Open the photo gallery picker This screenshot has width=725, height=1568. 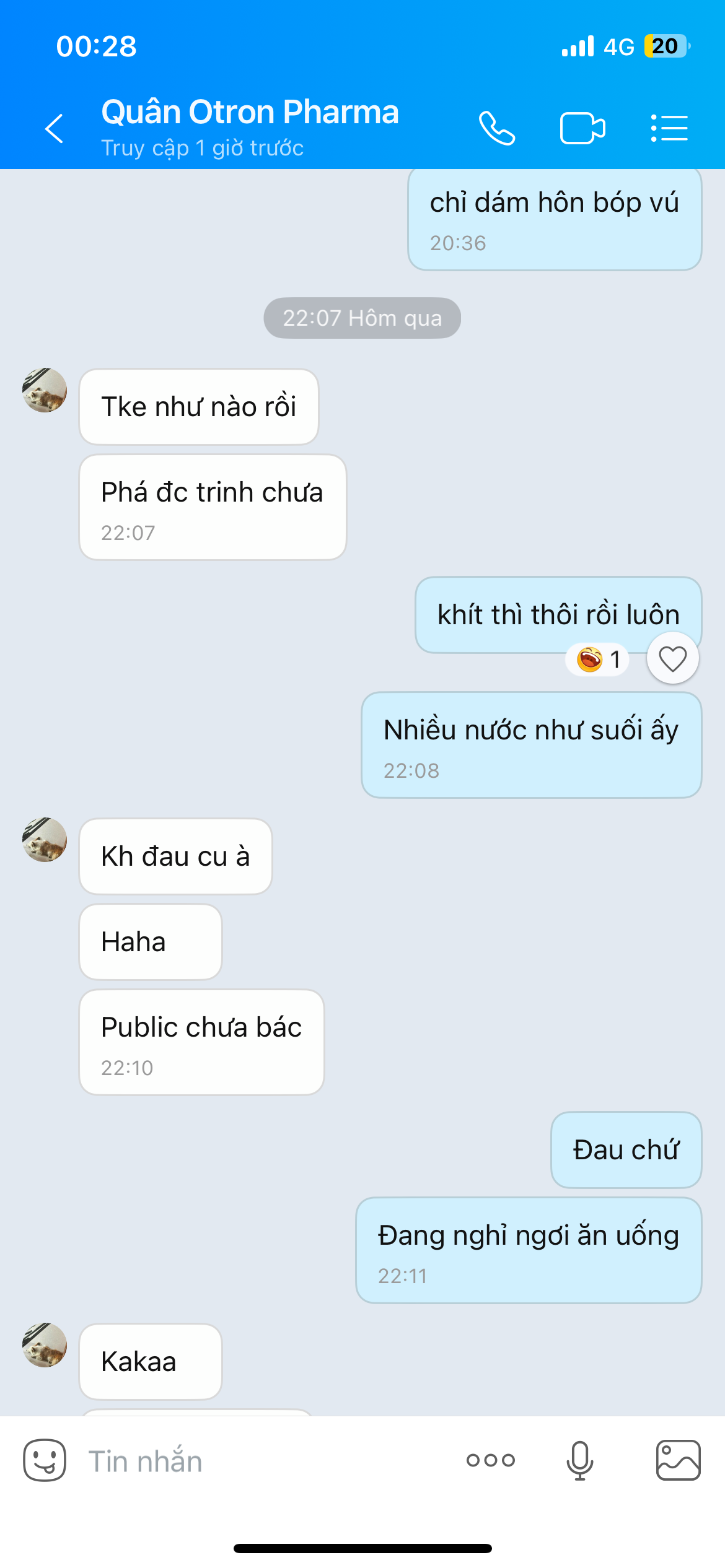click(679, 1460)
